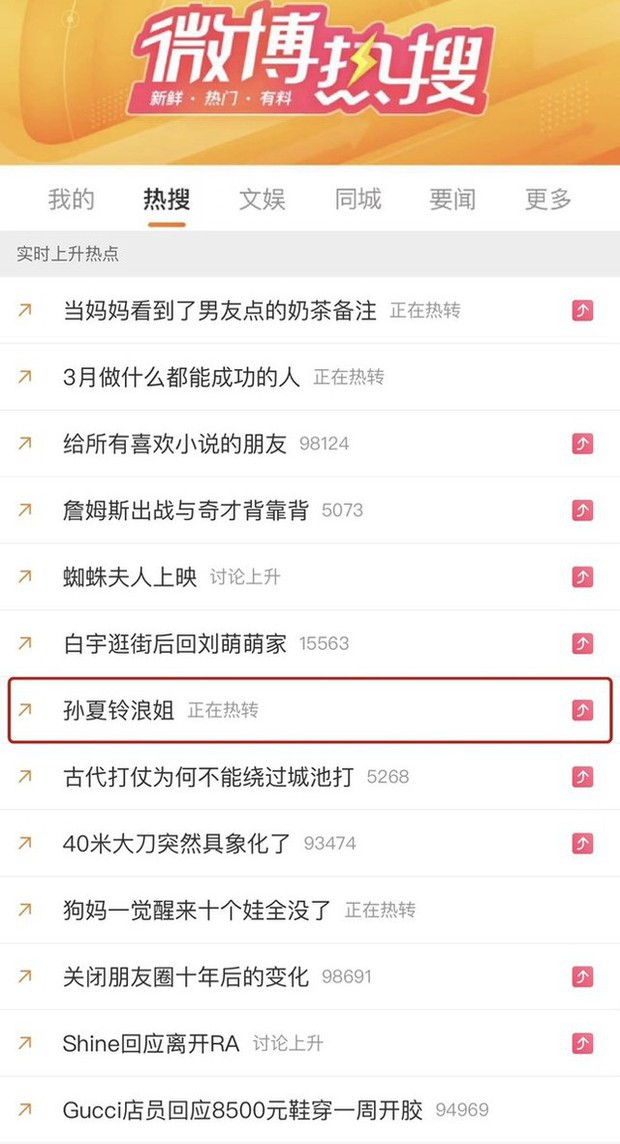Open the 更多 tab
Image resolution: width=620 pixels, height=1144 pixels.
(x=548, y=199)
